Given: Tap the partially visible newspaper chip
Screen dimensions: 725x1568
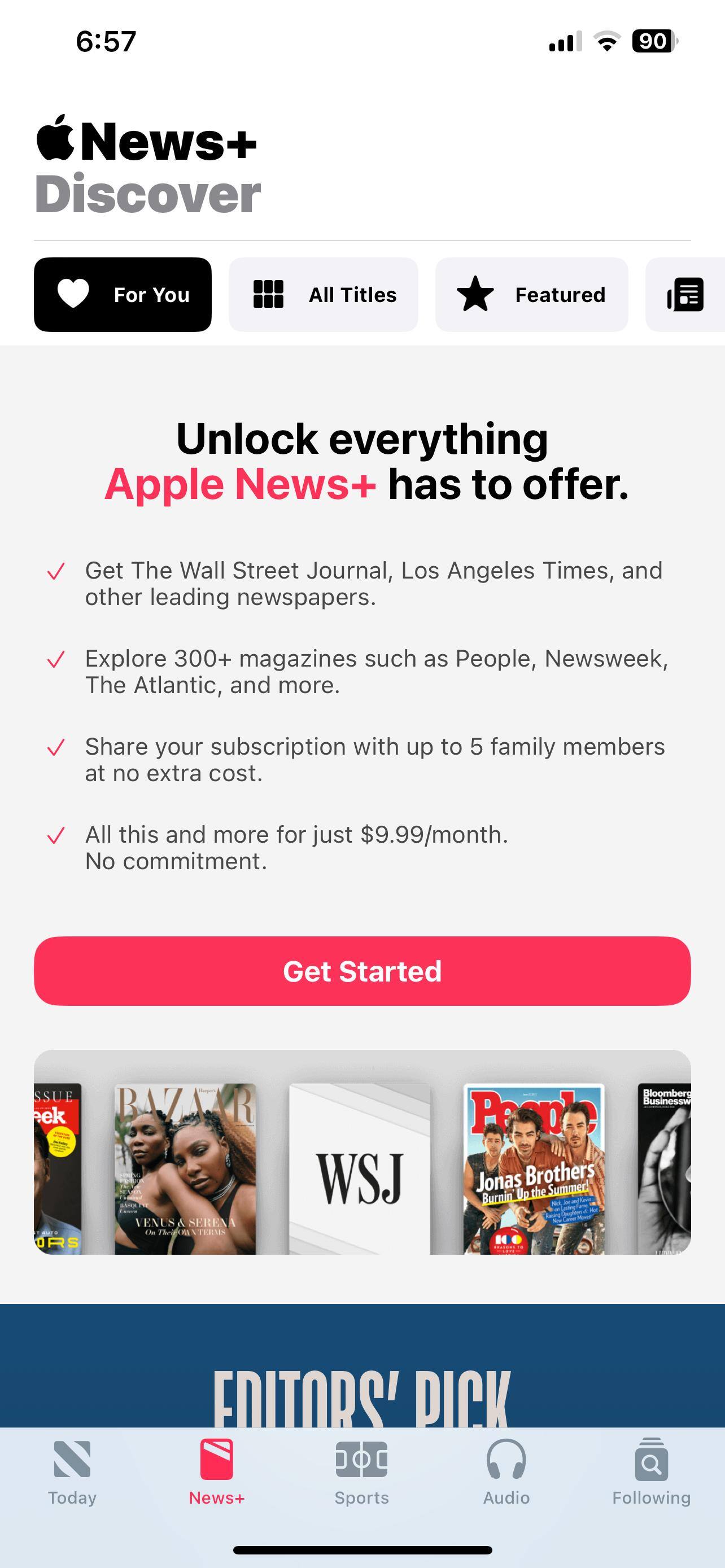Looking at the screenshot, I should point(686,295).
